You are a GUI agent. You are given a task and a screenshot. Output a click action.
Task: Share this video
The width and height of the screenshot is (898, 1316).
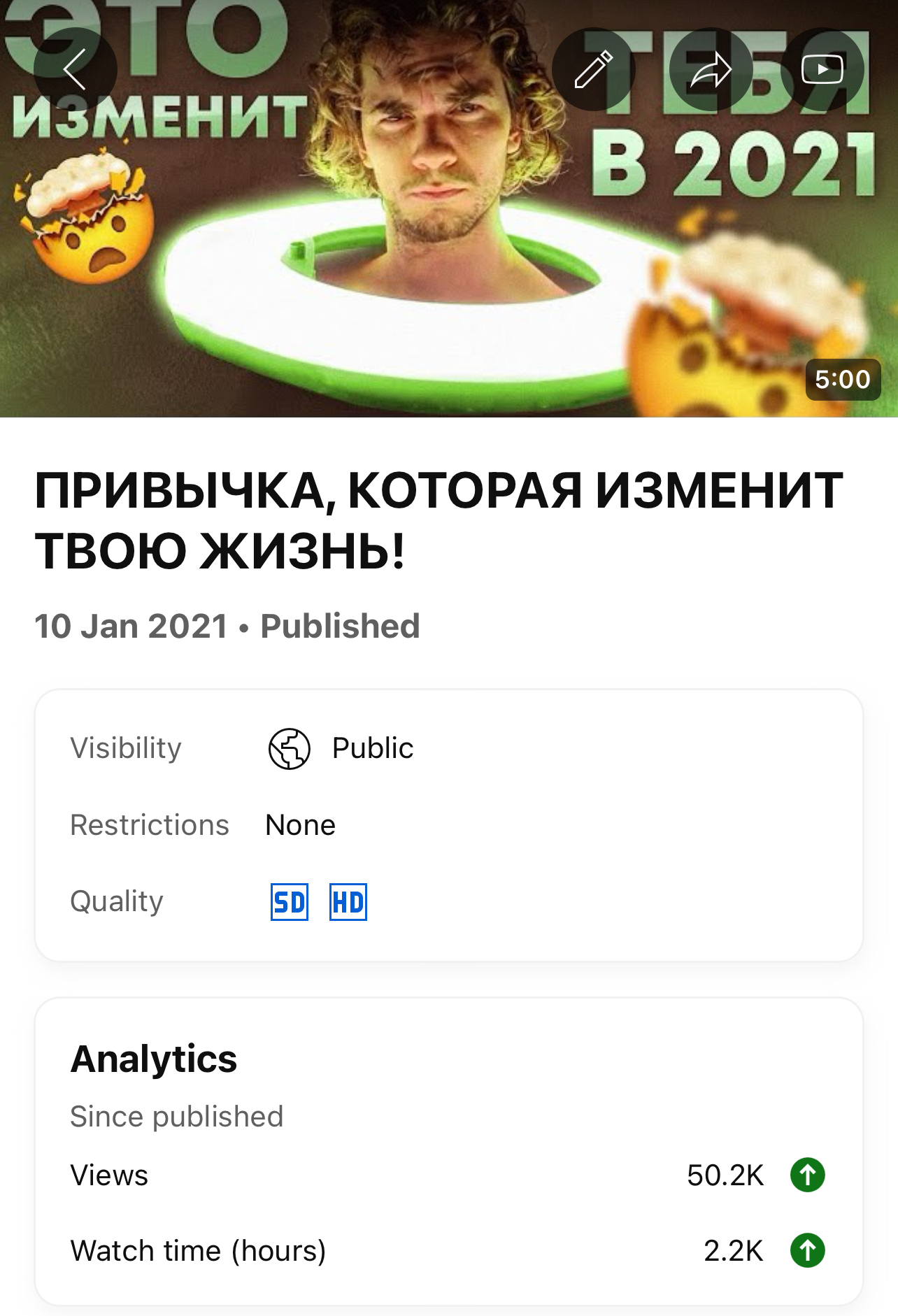click(x=711, y=69)
